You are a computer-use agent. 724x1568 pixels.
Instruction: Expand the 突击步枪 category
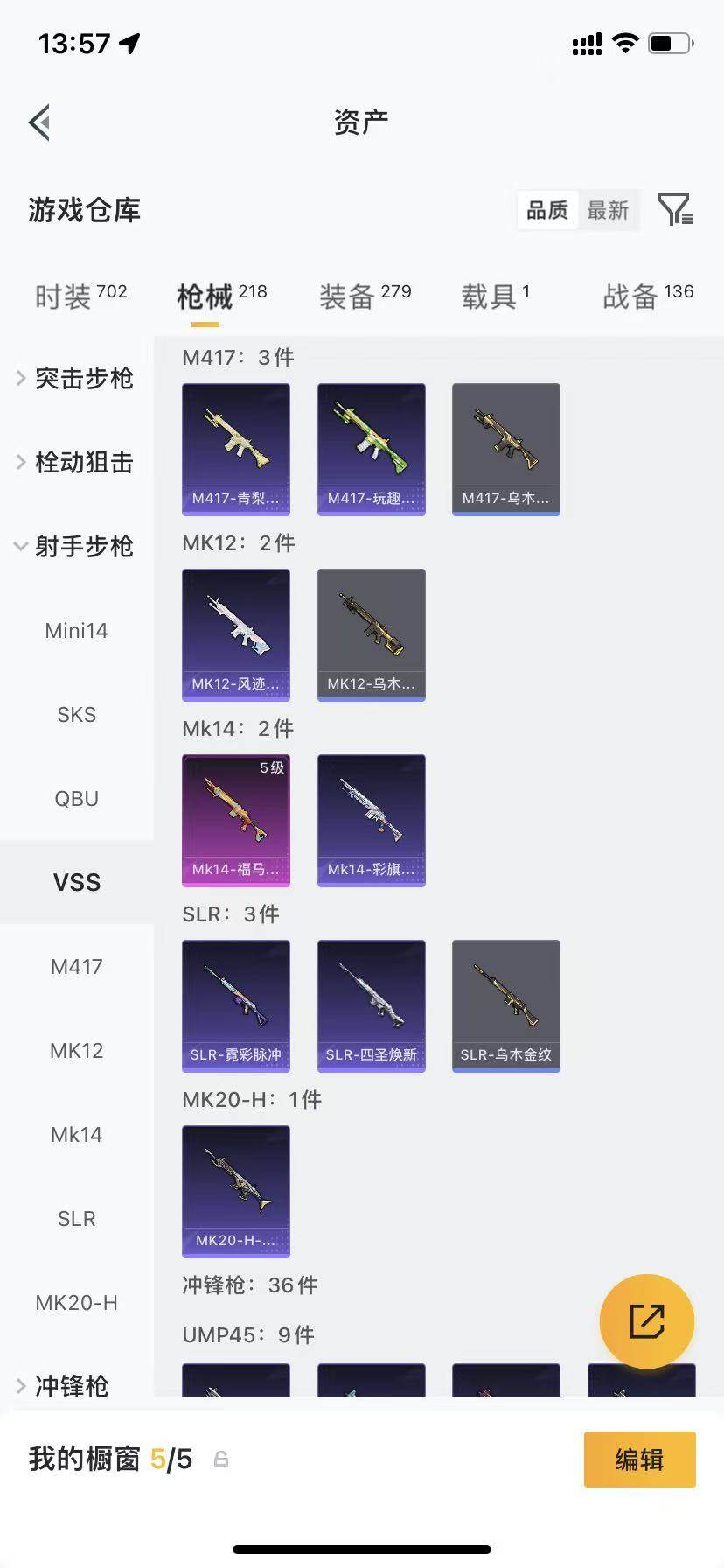click(76, 378)
